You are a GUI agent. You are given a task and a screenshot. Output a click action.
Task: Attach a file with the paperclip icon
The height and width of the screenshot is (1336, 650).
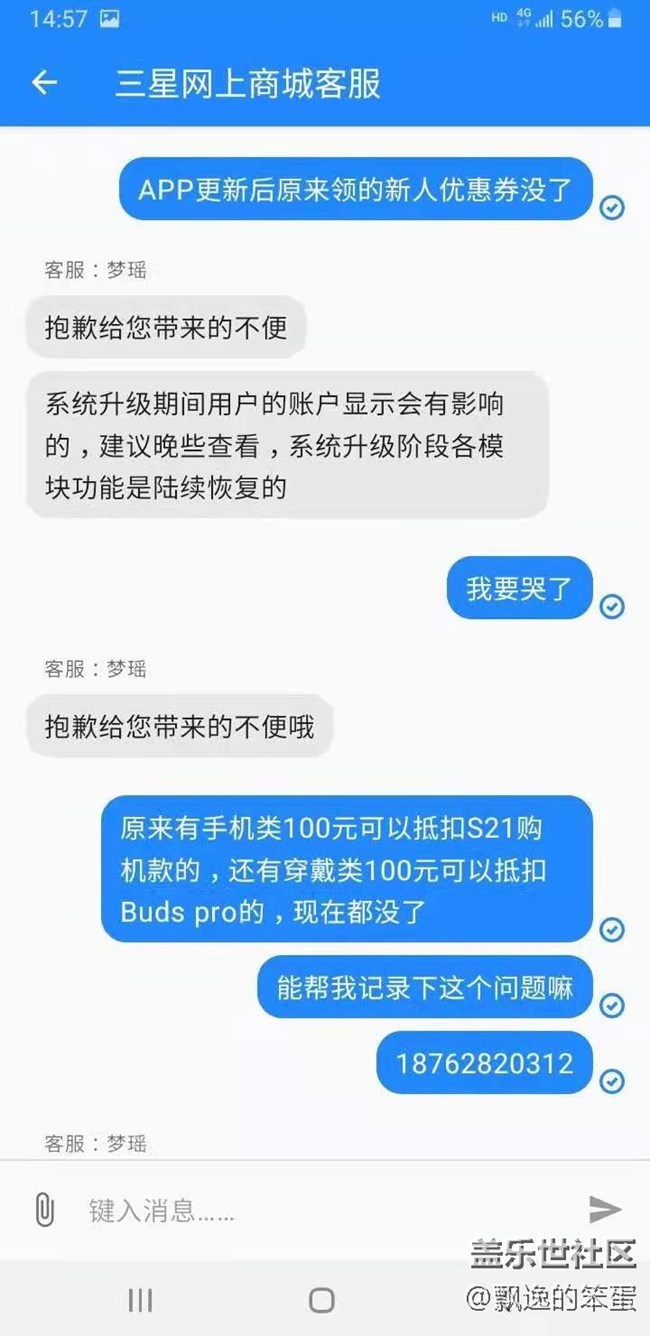coord(44,1210)
